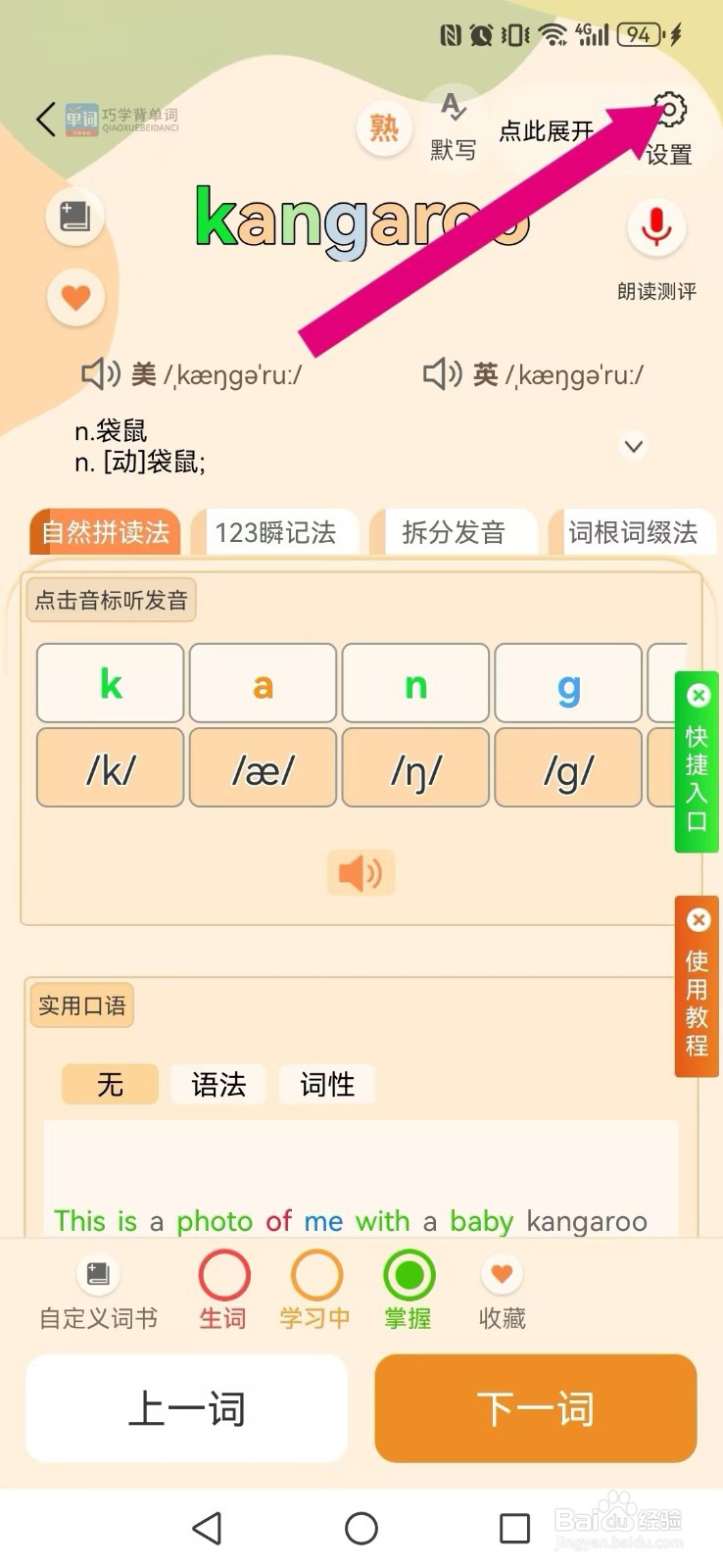The image size is (723, 1568).
Task: Tap the heart icon on the left side
Action: point(74,297)
